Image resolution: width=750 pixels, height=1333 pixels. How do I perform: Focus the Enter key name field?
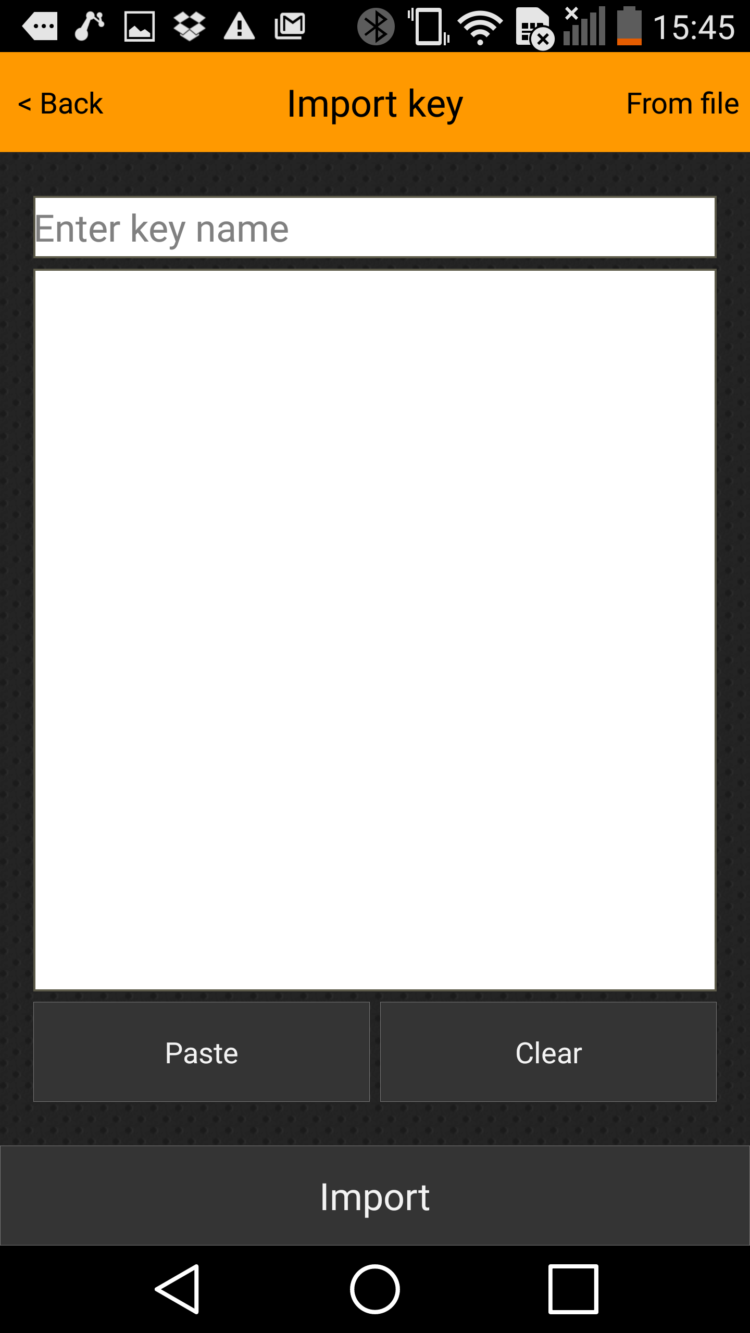pyautogui.click(x=375, y=228)
